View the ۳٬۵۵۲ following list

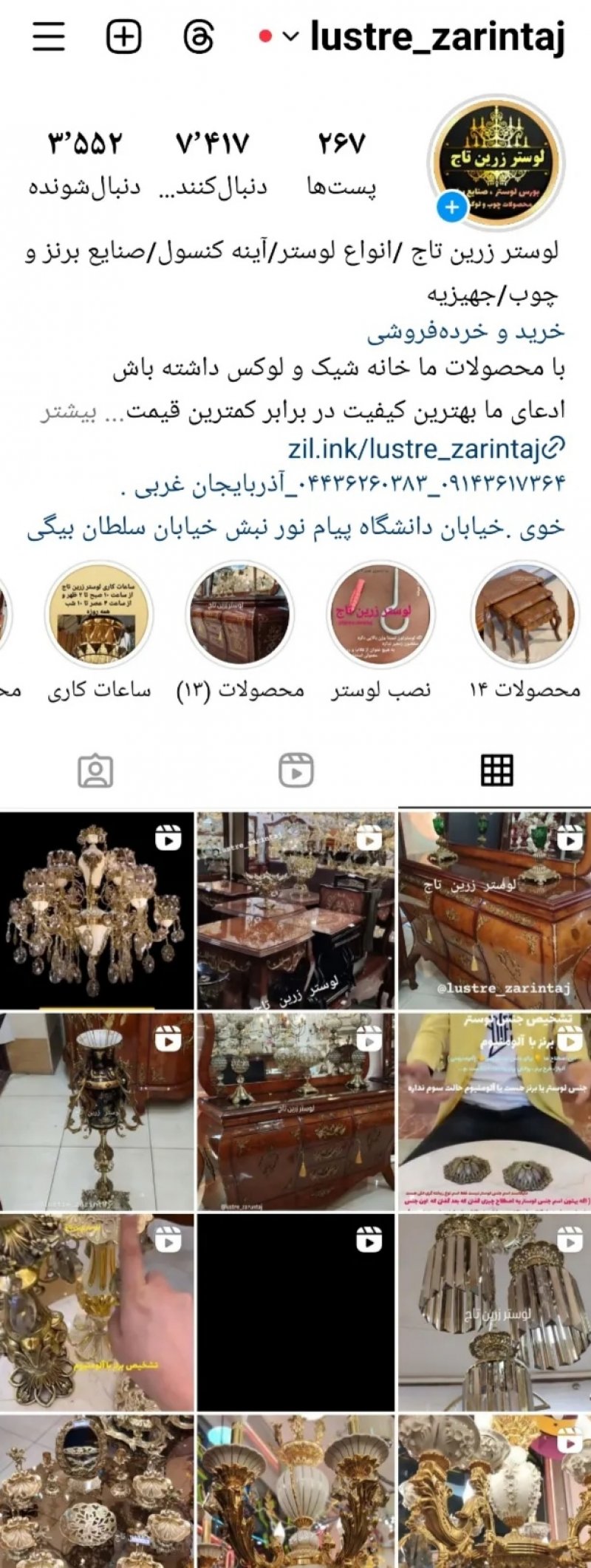pyautogui.click(x=84, y=161)
